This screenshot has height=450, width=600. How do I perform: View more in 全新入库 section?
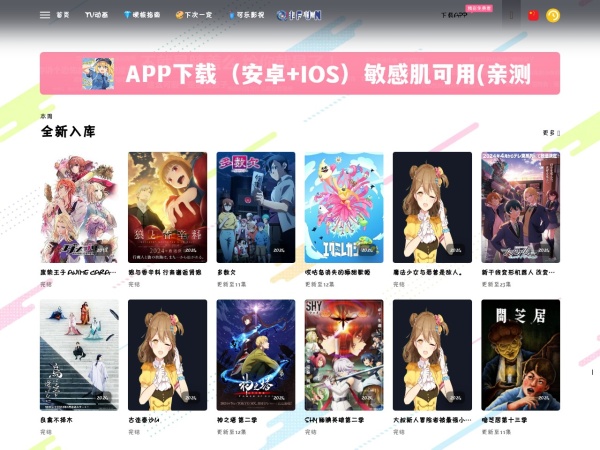click(550, 132)
